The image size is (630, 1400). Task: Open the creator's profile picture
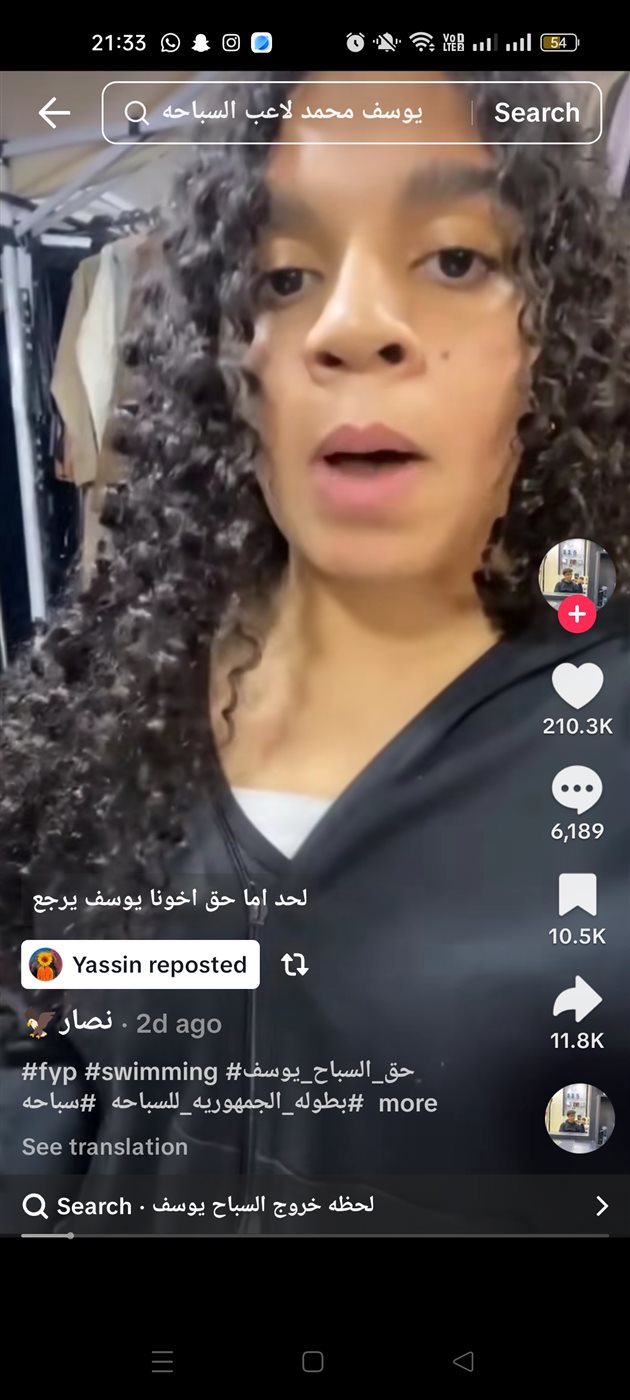click(x=577, y=575)
